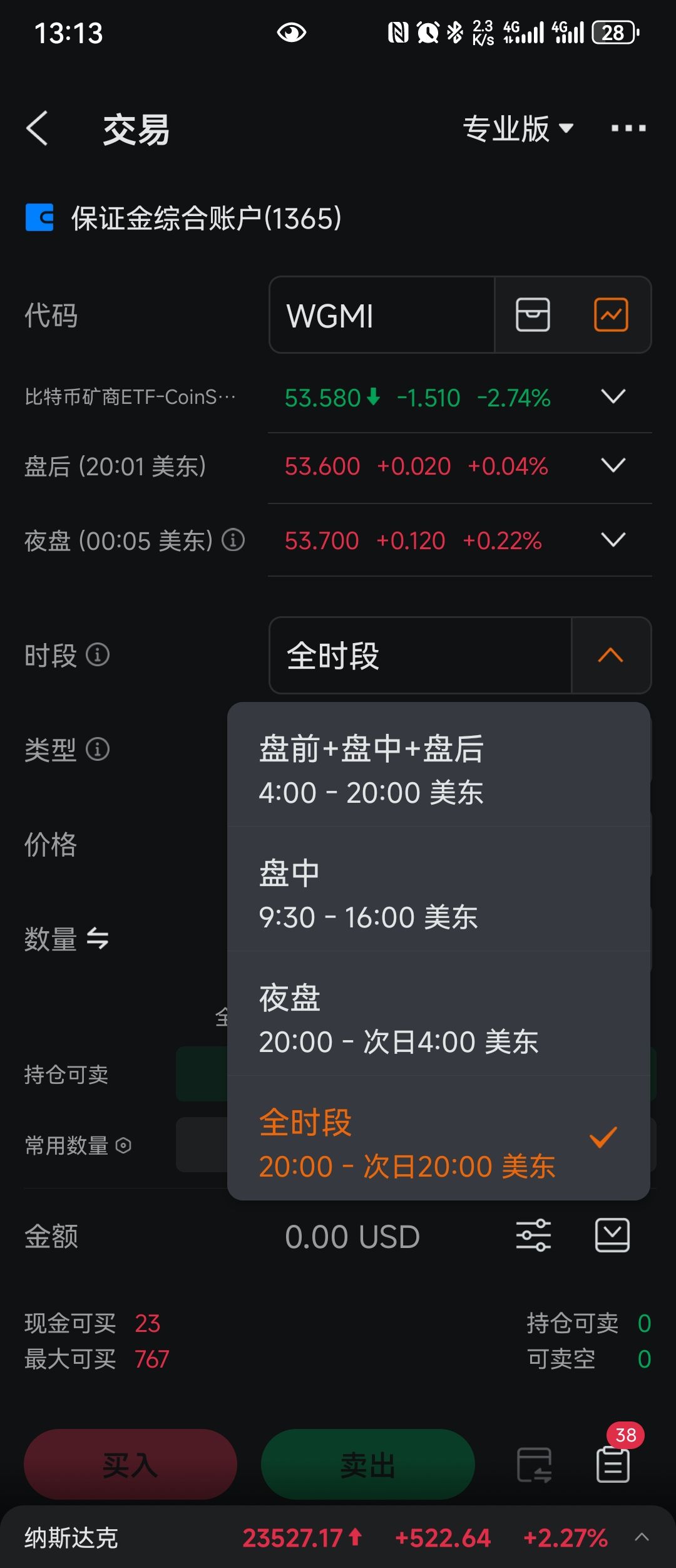
Task: Expand the 53.580 quote details row
Action: [x=613, y=396]
